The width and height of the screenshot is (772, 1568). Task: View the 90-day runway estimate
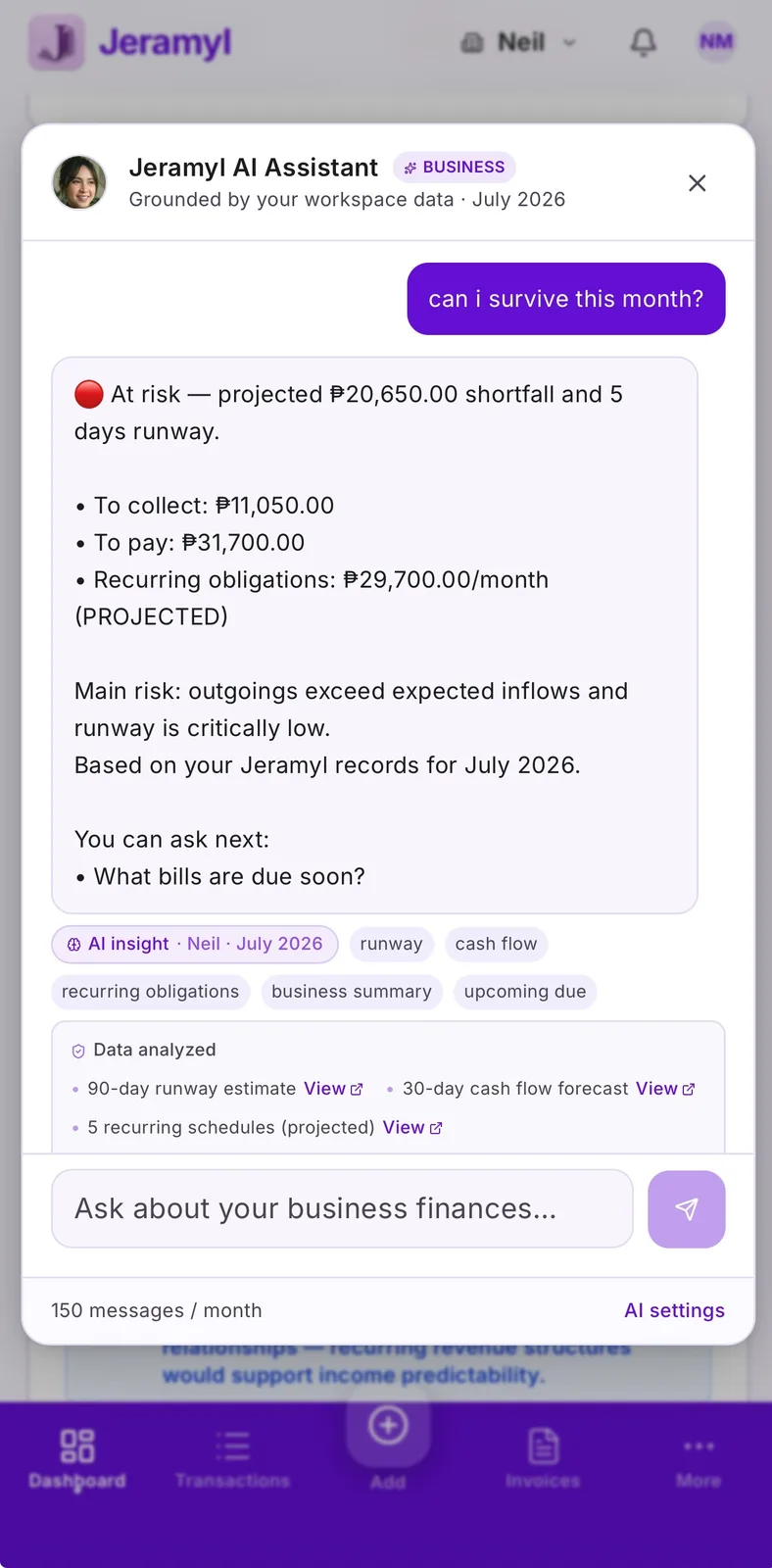(333, 1089)
